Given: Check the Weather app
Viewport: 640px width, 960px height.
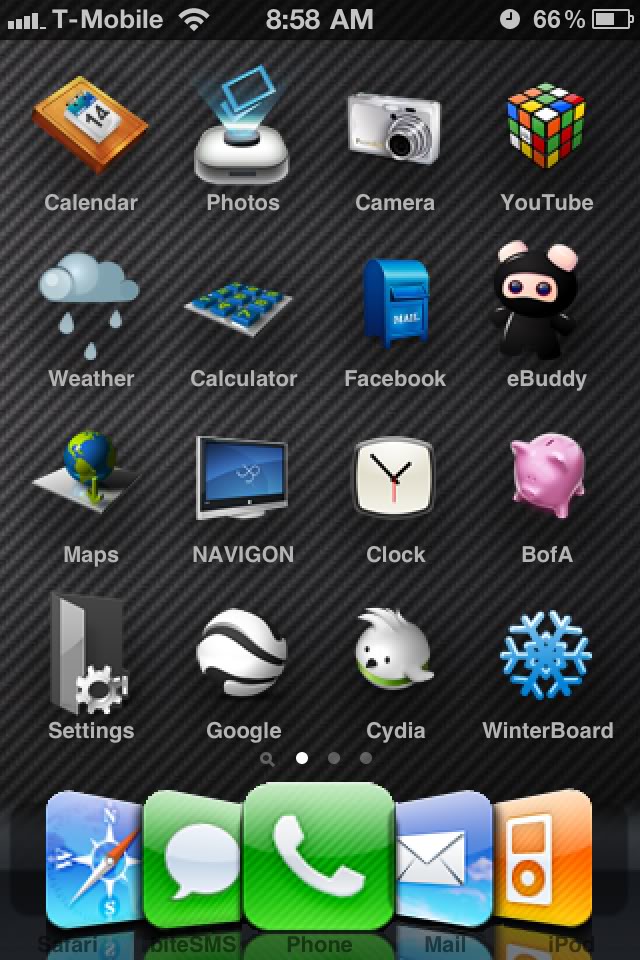Looking at the screenshot, I should tap(90, 305).
